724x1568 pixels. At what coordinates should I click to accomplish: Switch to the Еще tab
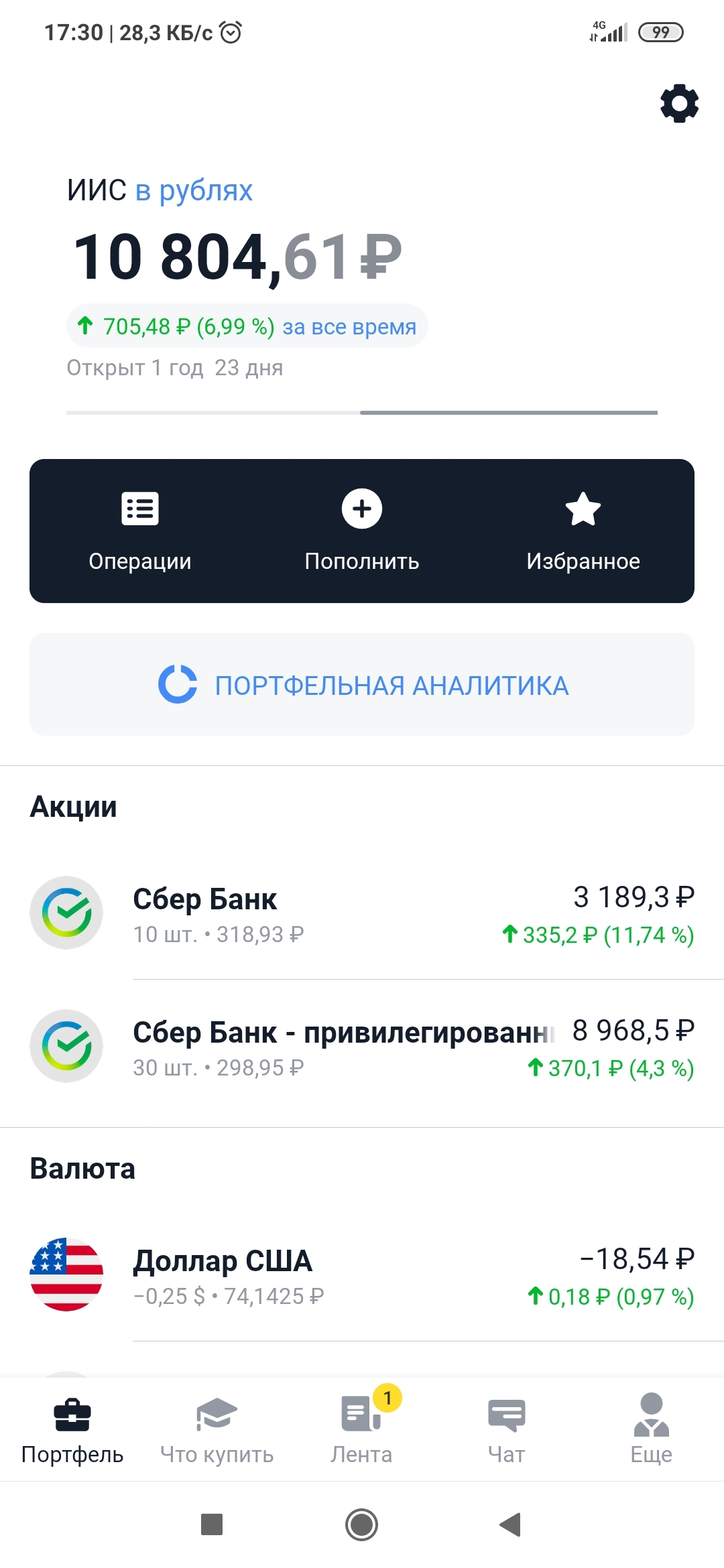(x=651, y=1429)
